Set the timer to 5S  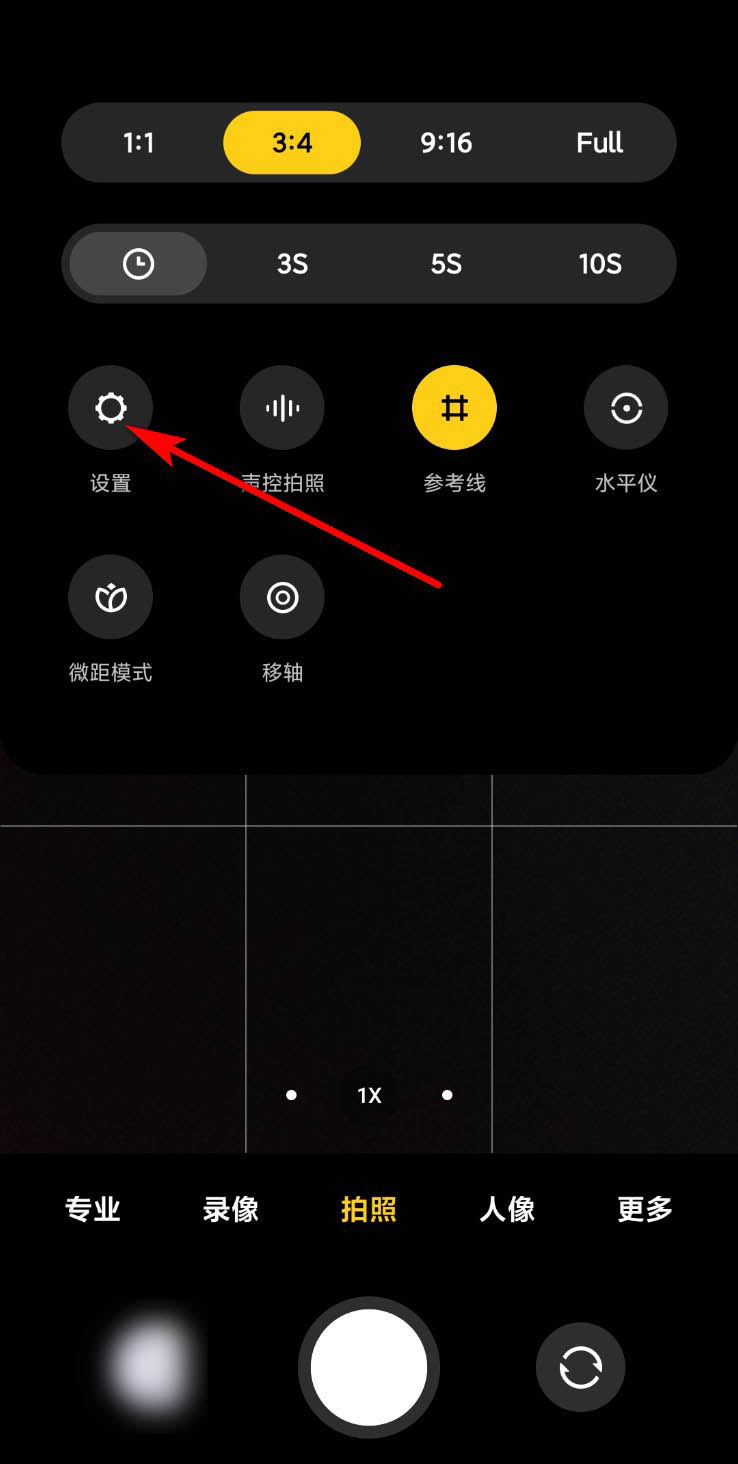(446, 264)
